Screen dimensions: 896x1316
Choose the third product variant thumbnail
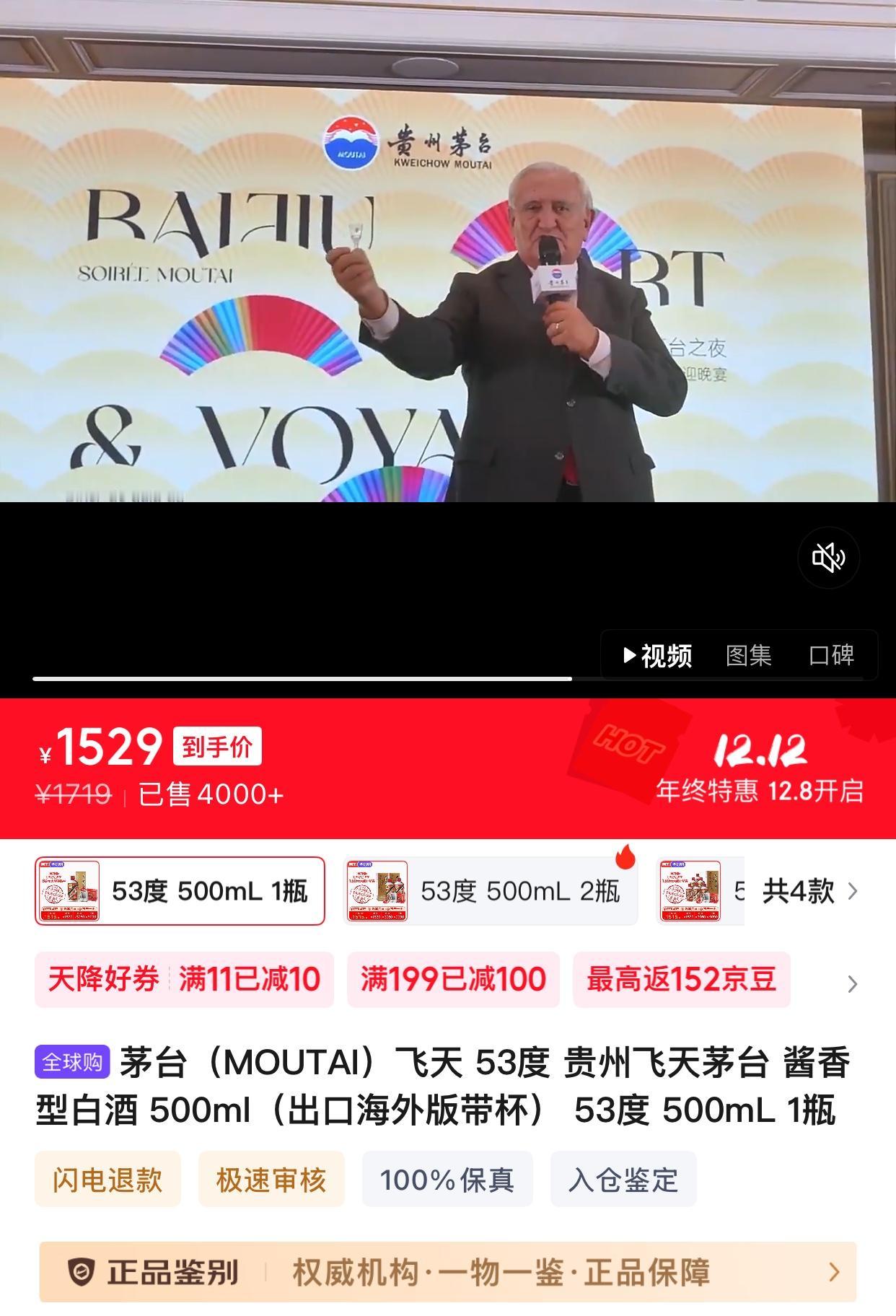(689, 891)
